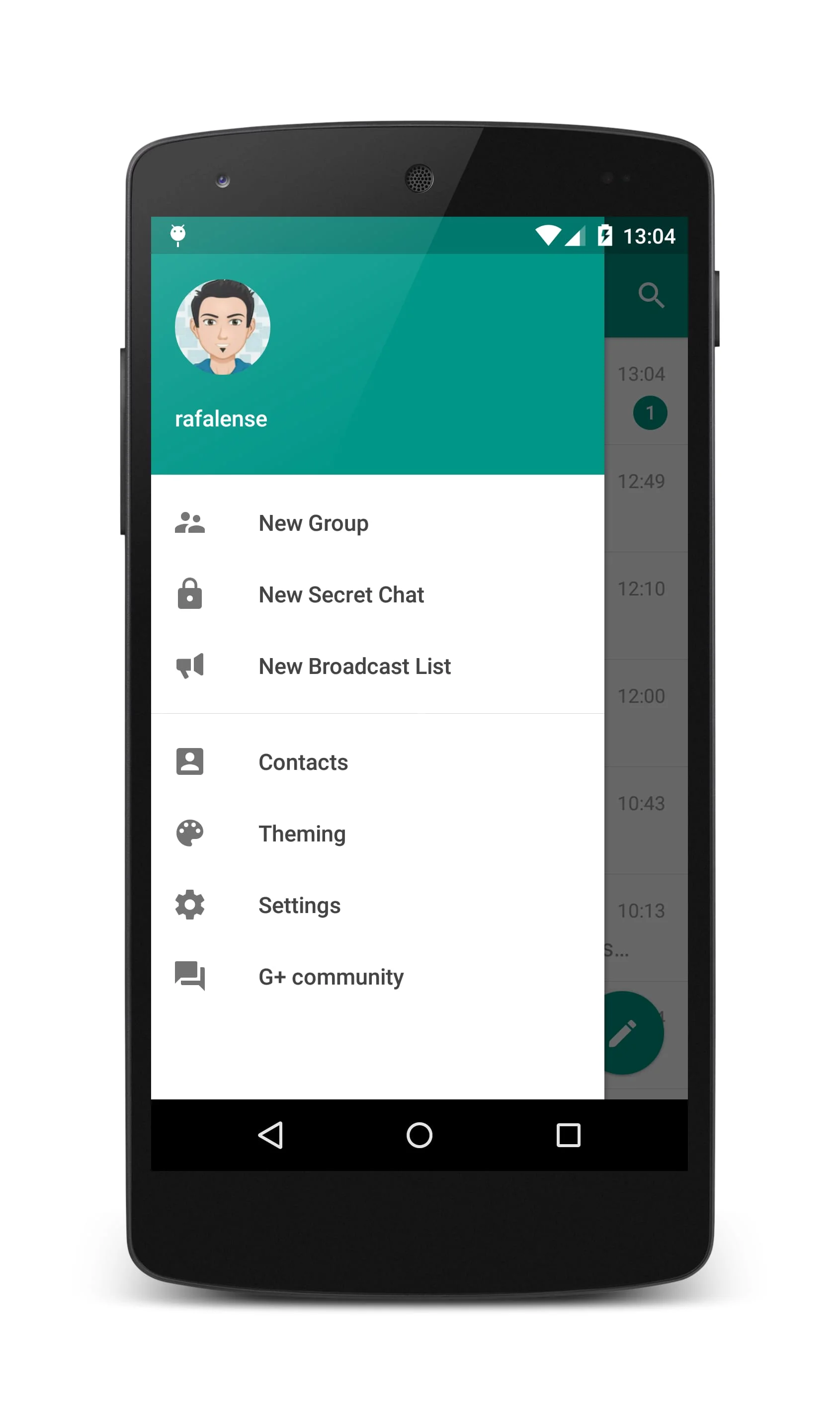Viewport: 840px width, 1420px height.
Task: Open the Theming option
Action: coord(302,834)
